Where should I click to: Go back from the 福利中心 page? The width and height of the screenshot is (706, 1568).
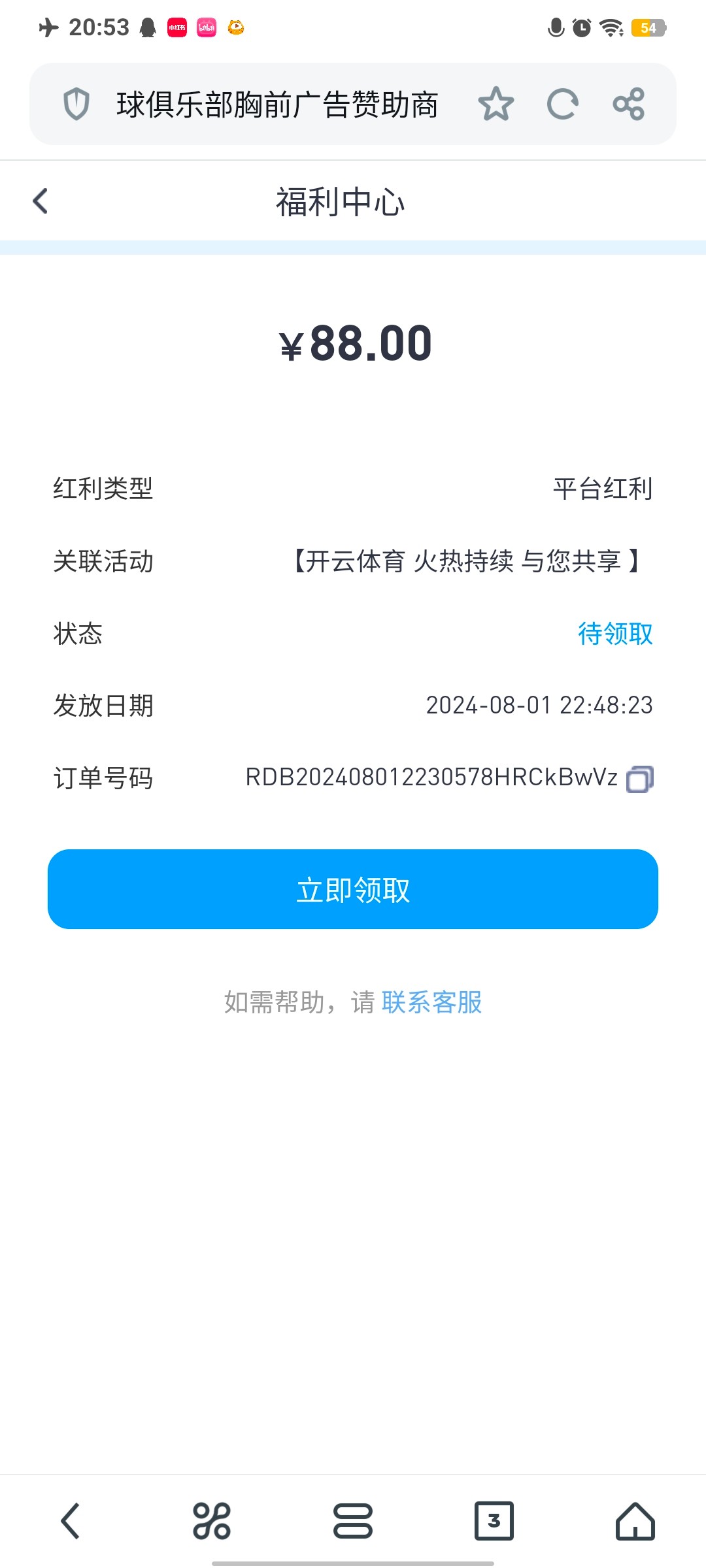(41, 201)
